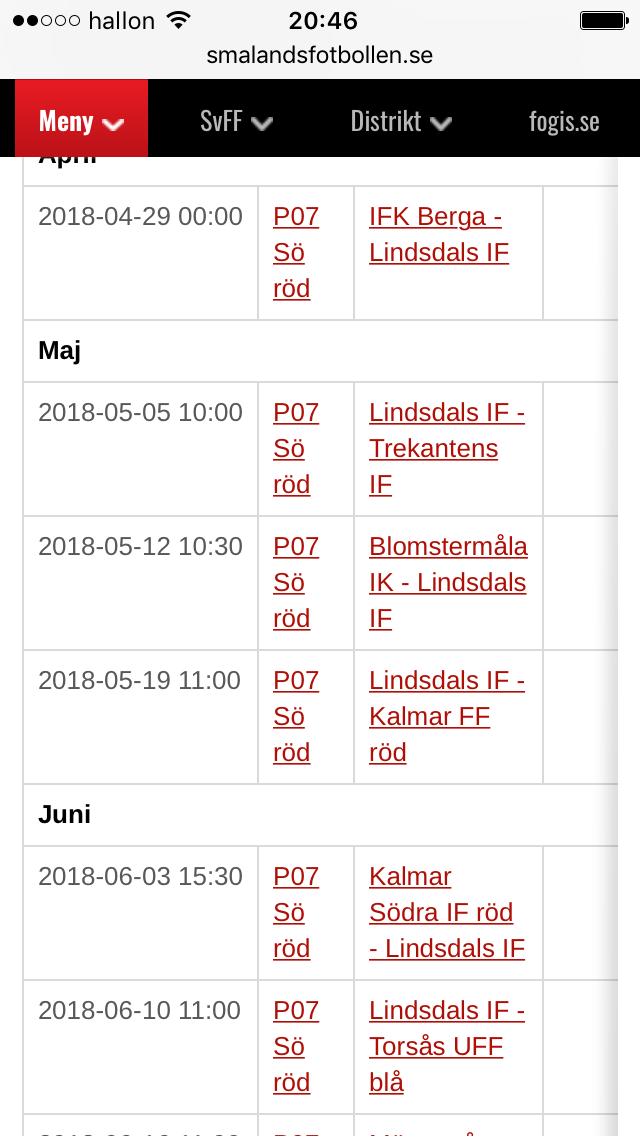Open P07 Sö röd link for 2018-05-19
Viewport: 640px width, 1136px height.
coord(296,717)
